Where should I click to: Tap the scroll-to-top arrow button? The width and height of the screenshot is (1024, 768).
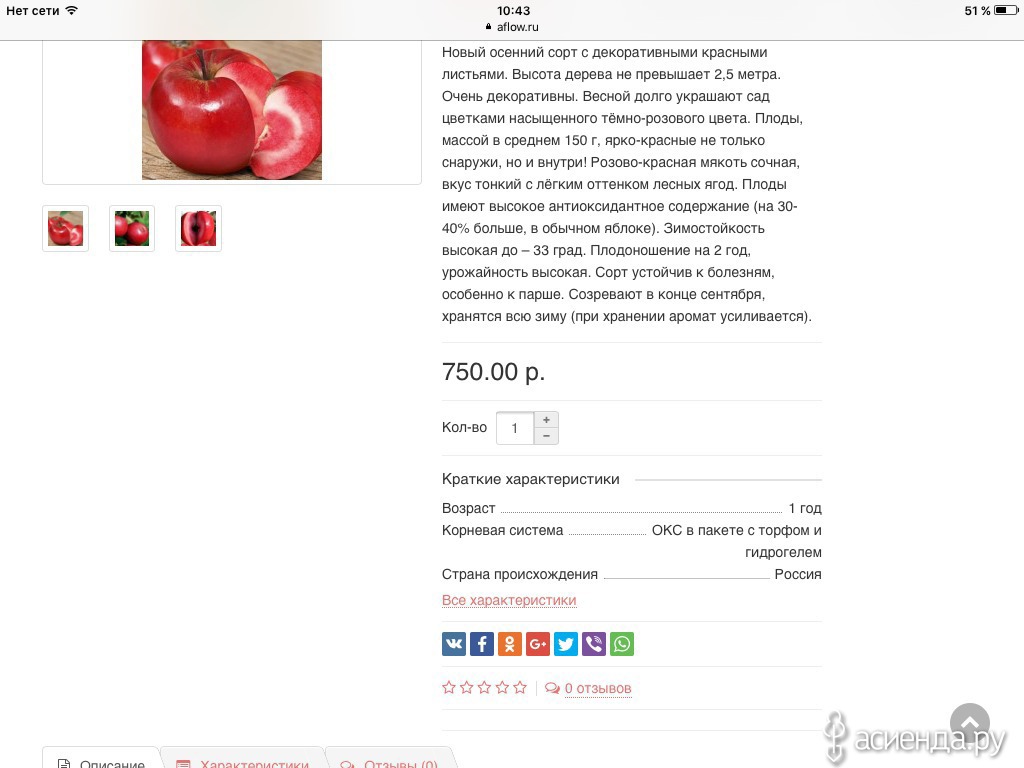click(x=969, y=724)
